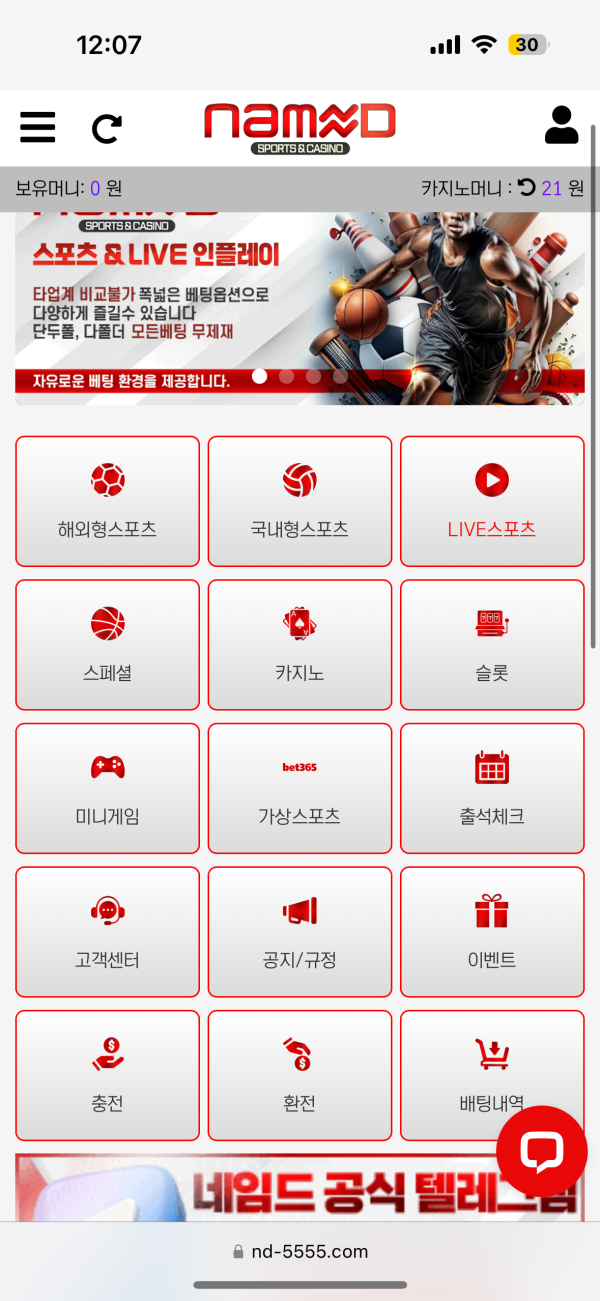Open the hamburger menu

pyautogui.click(x=38, y=127)
